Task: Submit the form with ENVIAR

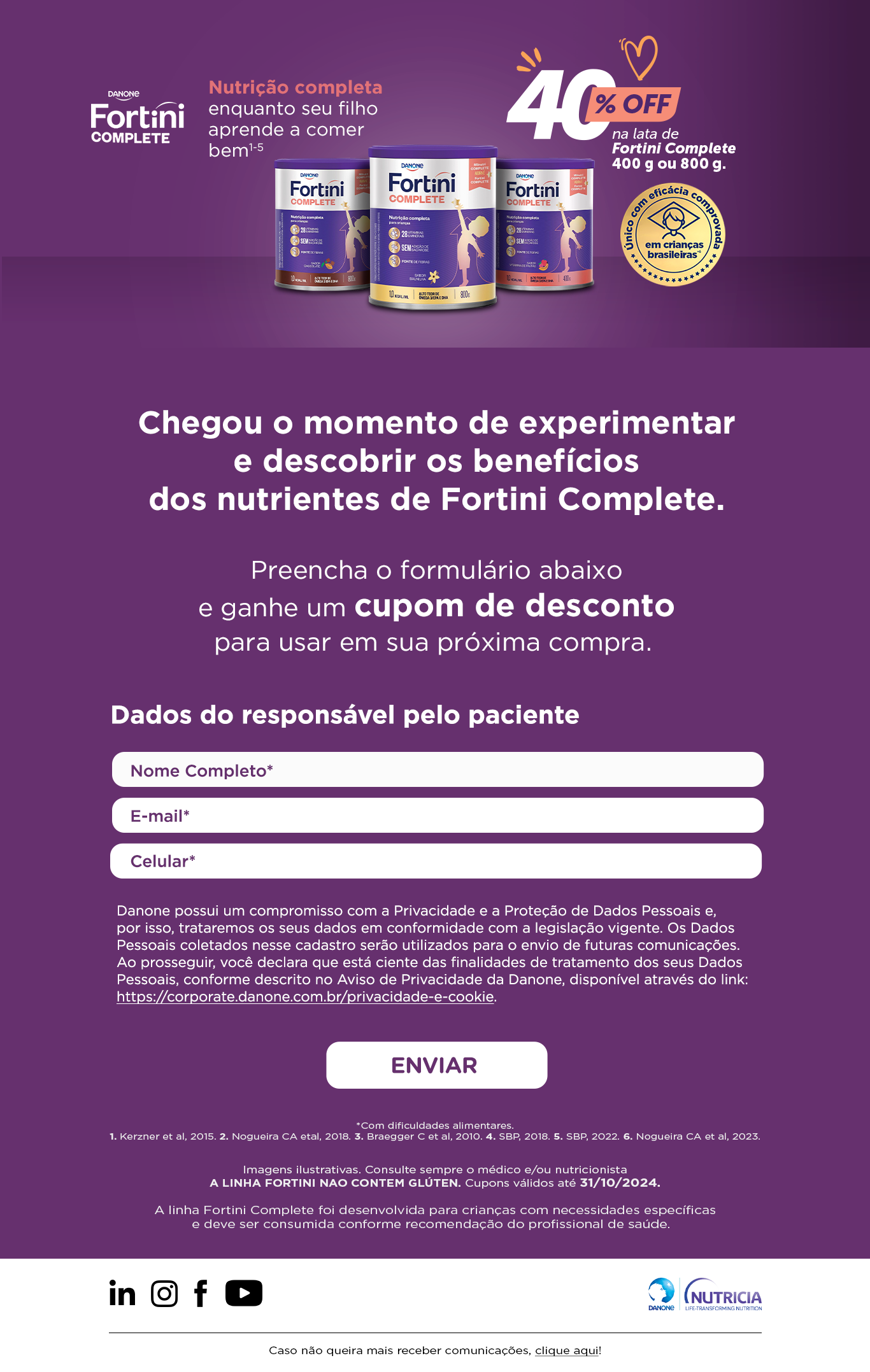Action: click(x=436, y=1065)
